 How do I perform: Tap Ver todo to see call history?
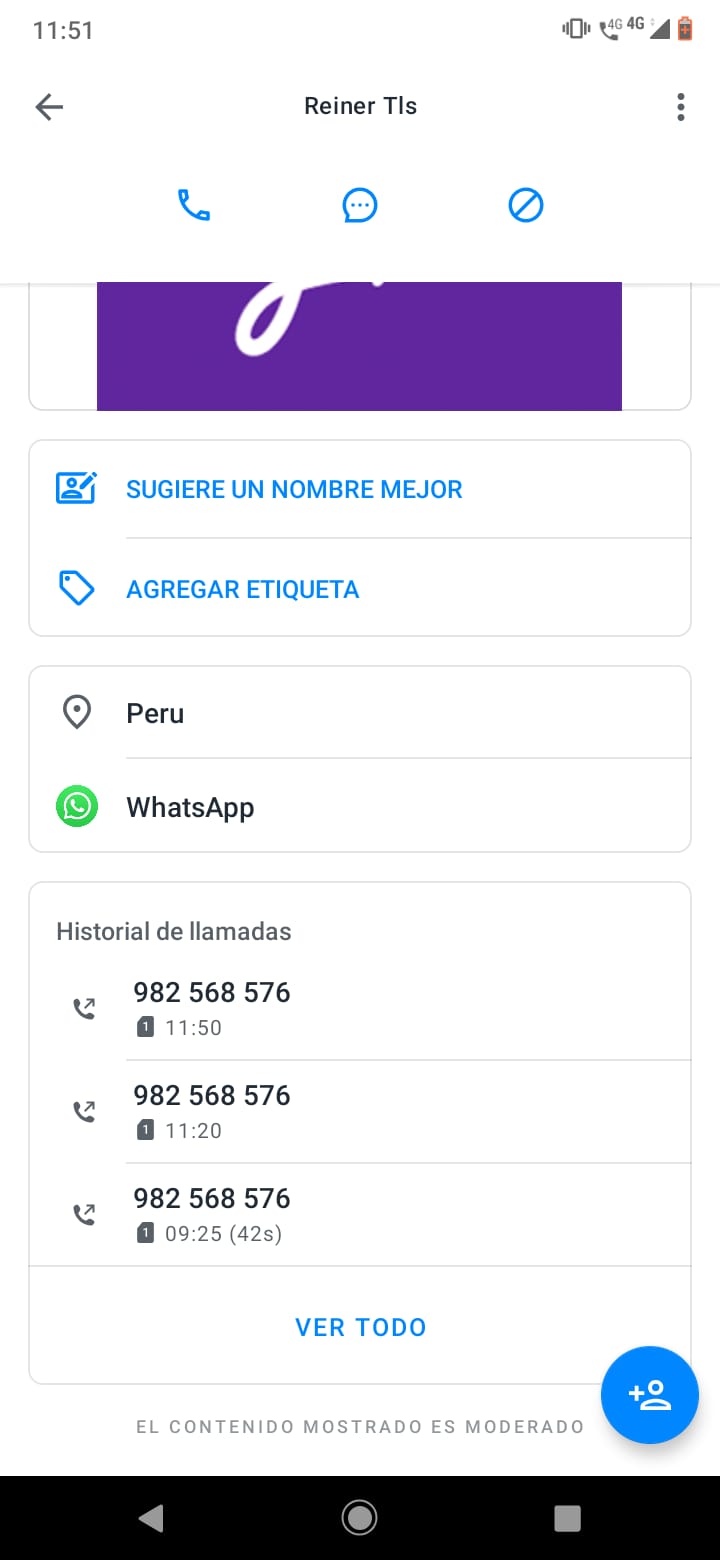click(360, 1327)
